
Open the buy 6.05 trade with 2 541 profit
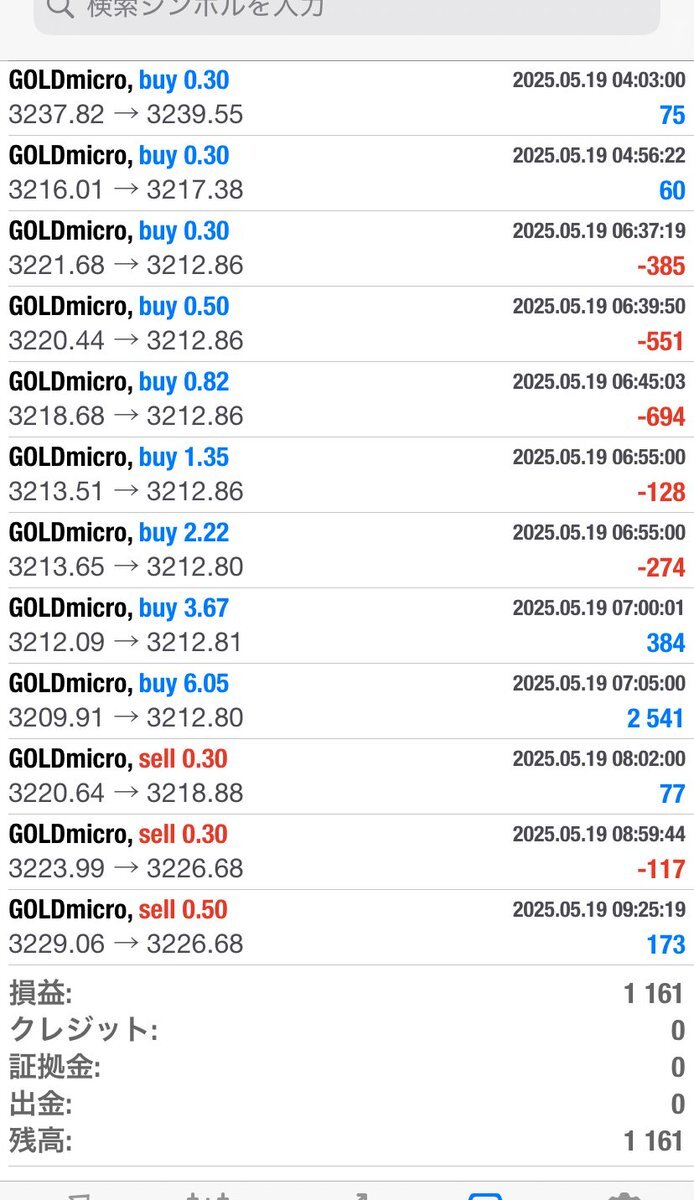point(347,701)
